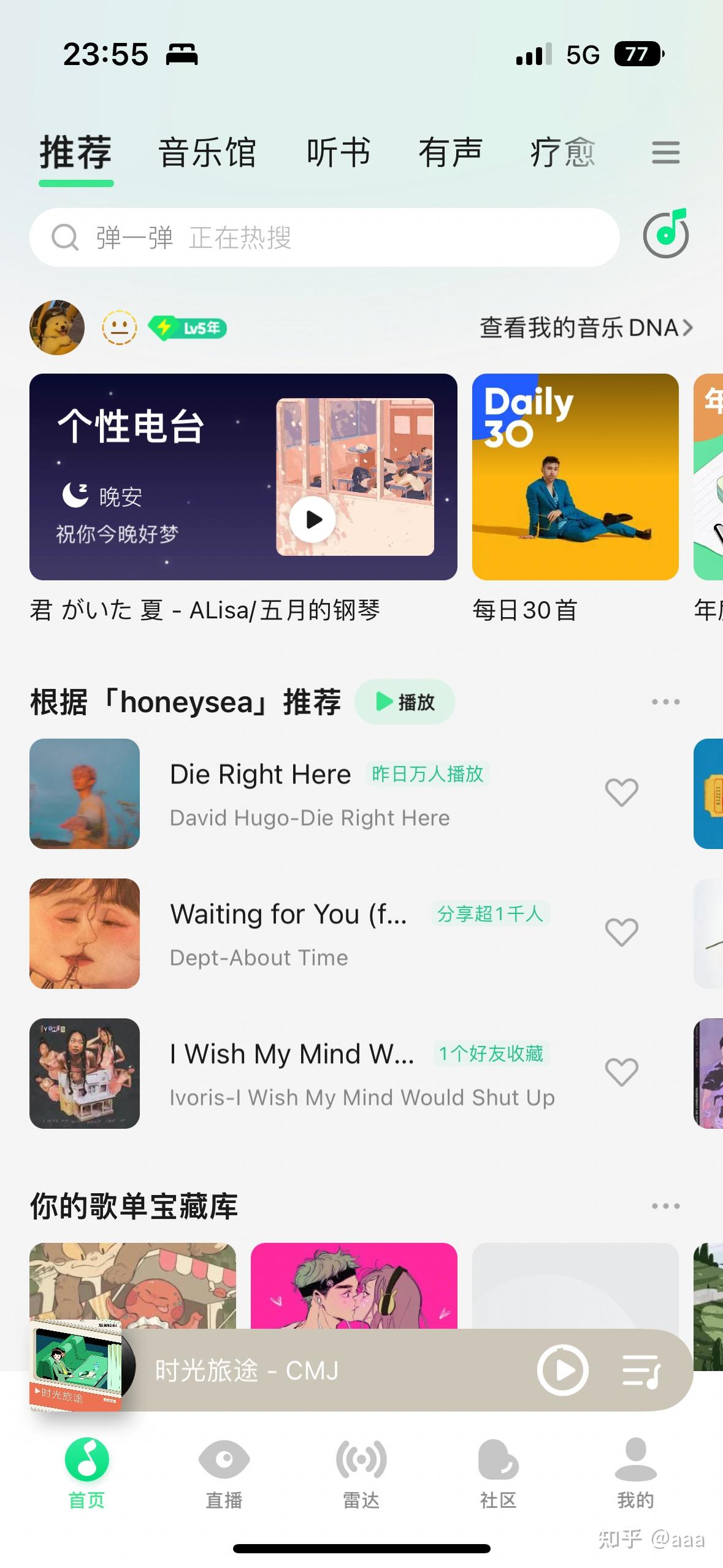Like the song Die Right Here
The height and width of the screenshot is (1568, 723).
[621, 793]
